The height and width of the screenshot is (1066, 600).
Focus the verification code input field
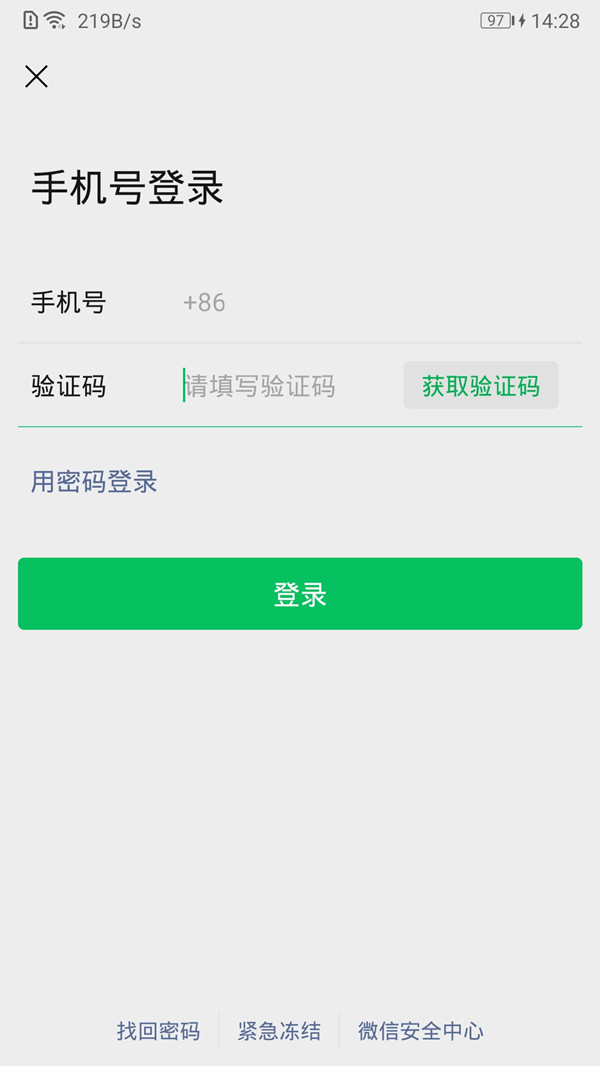click(x=285, y=386)
